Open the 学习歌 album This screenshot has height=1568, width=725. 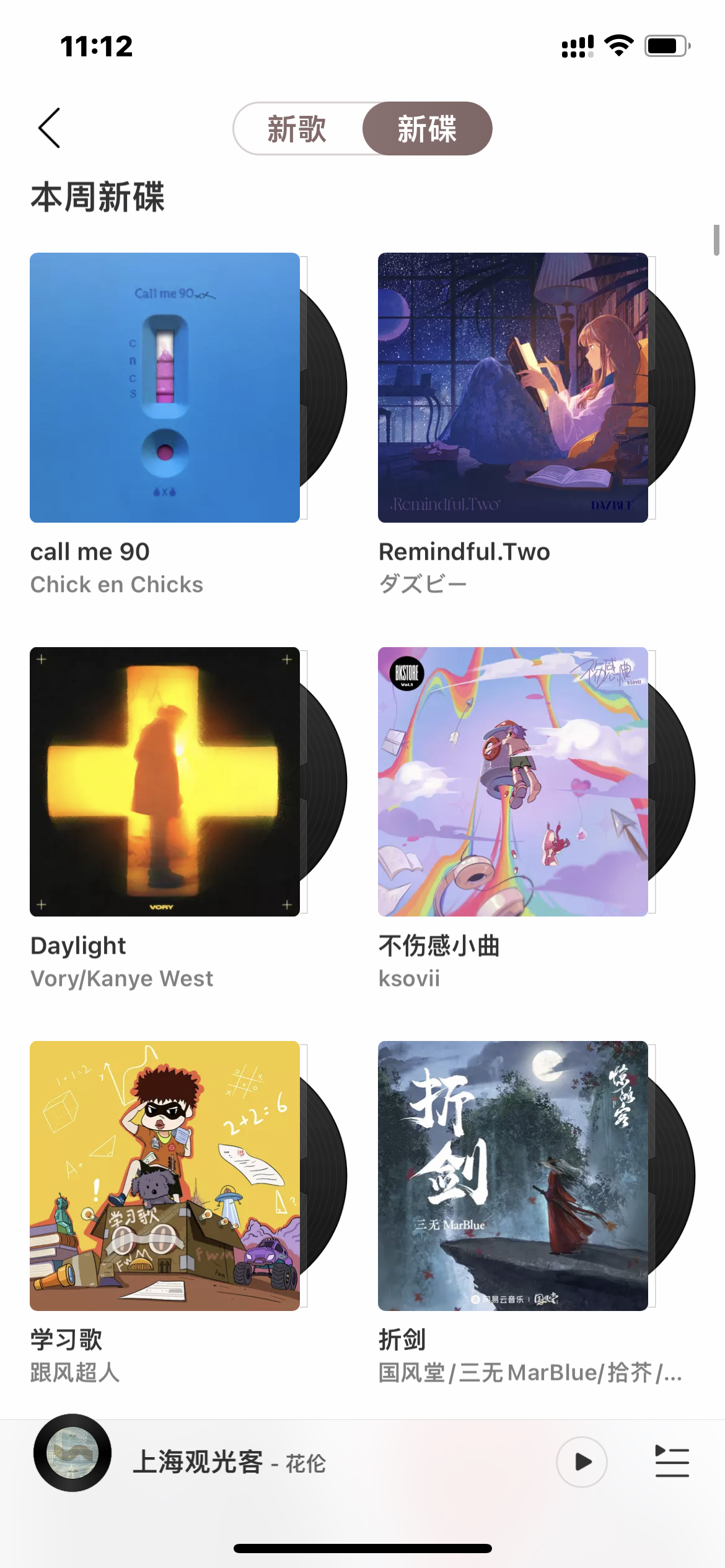coord(165,1175)
